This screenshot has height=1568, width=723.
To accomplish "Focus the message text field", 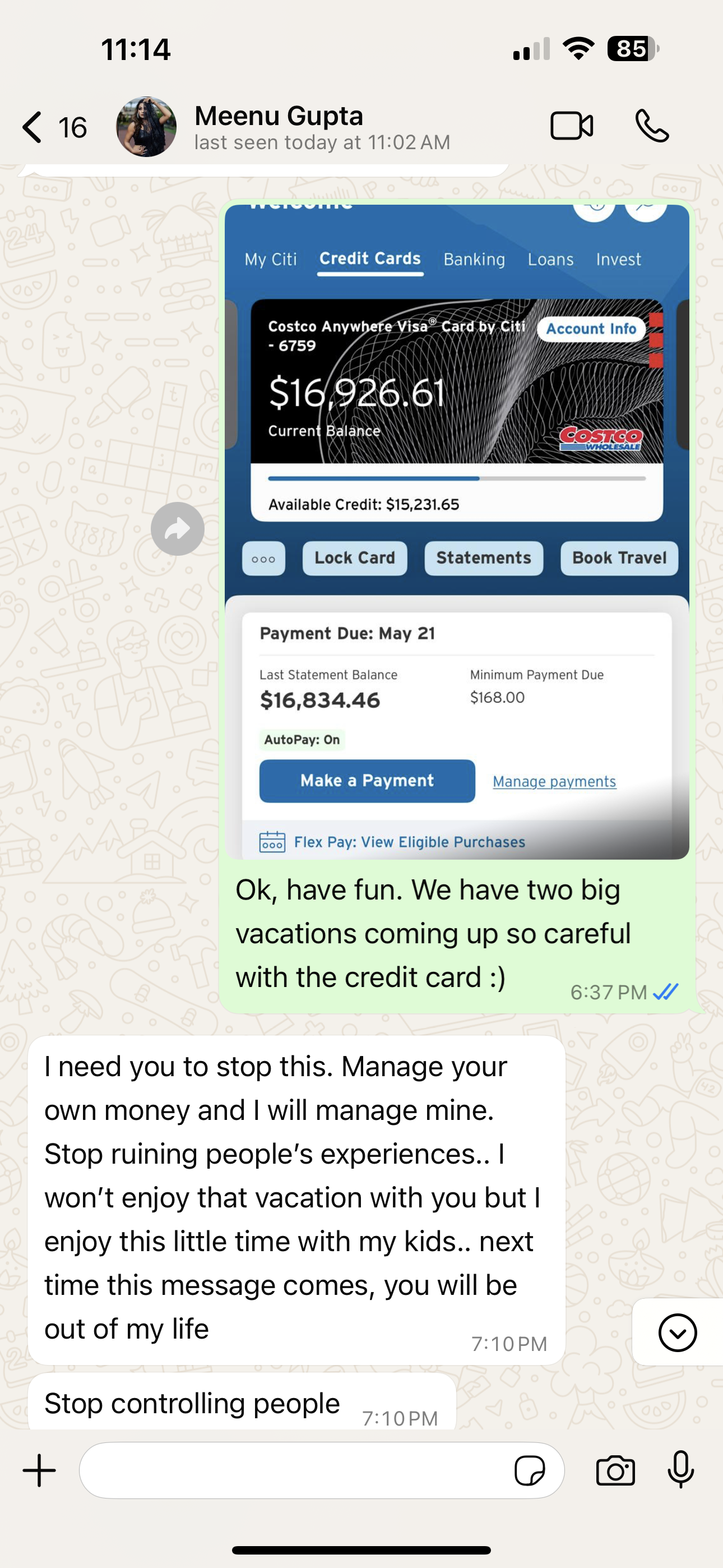I will (292, 1470).
